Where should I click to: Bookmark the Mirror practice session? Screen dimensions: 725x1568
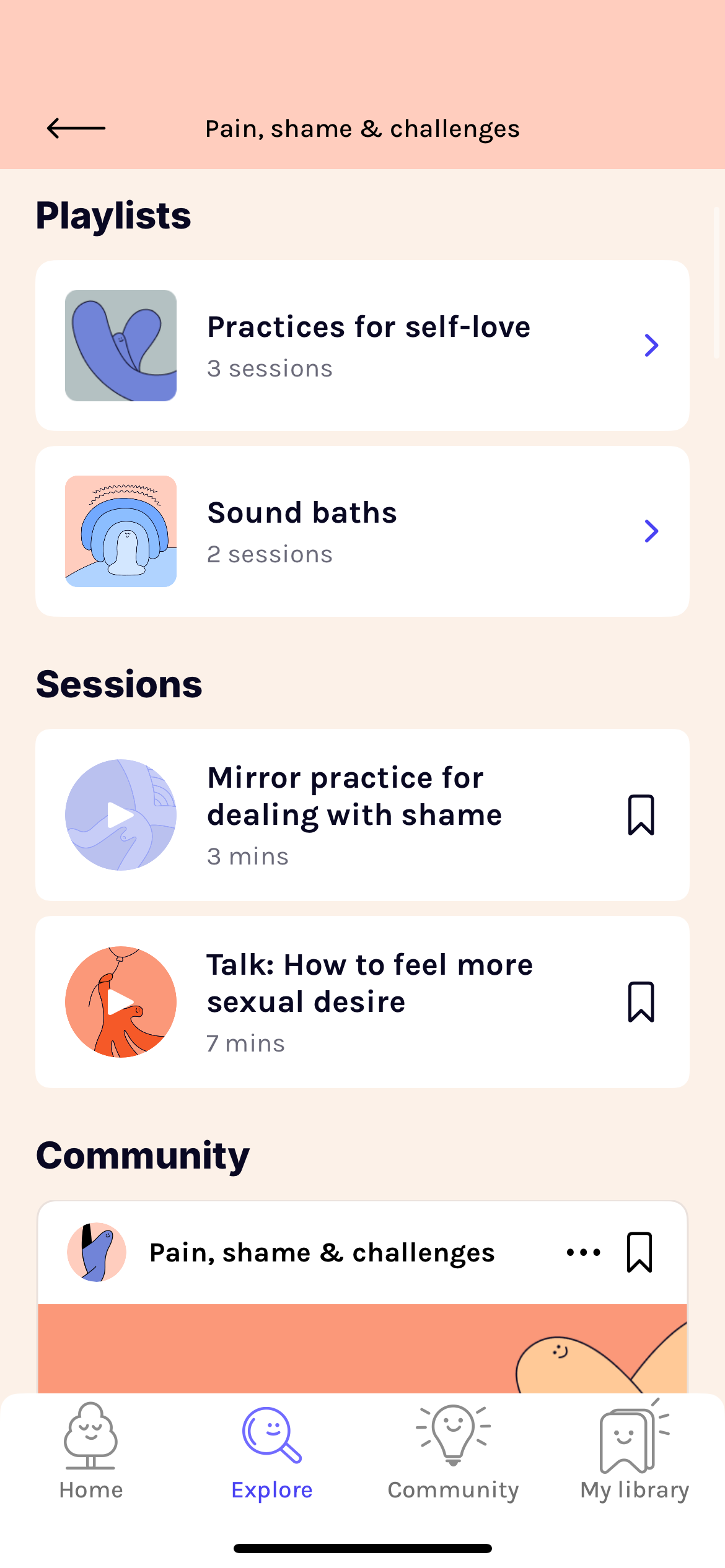coord(641,815)
